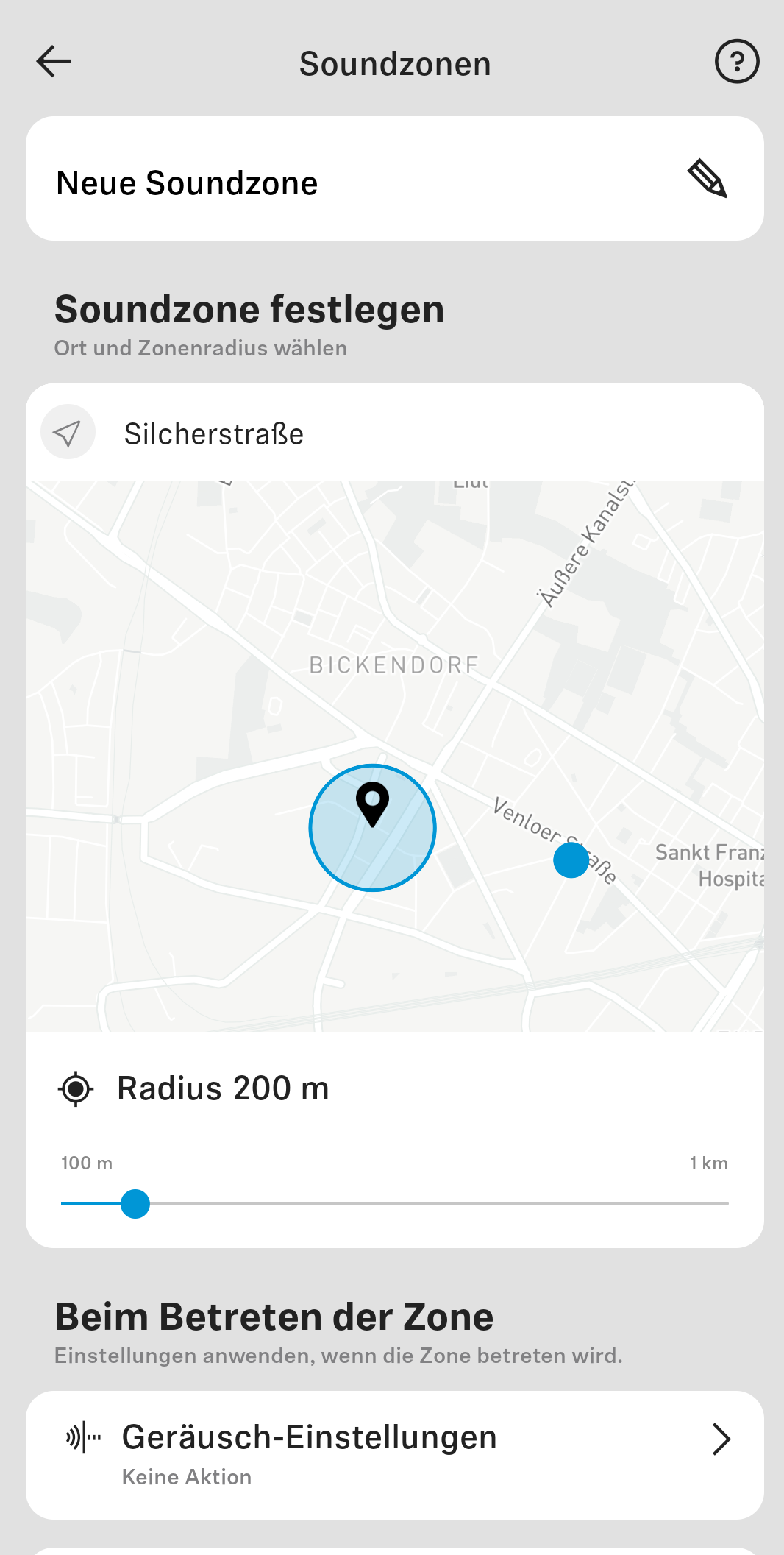Use current location arrow icon
This screenshot has height=1555, width=784.
tap(68, 433)
